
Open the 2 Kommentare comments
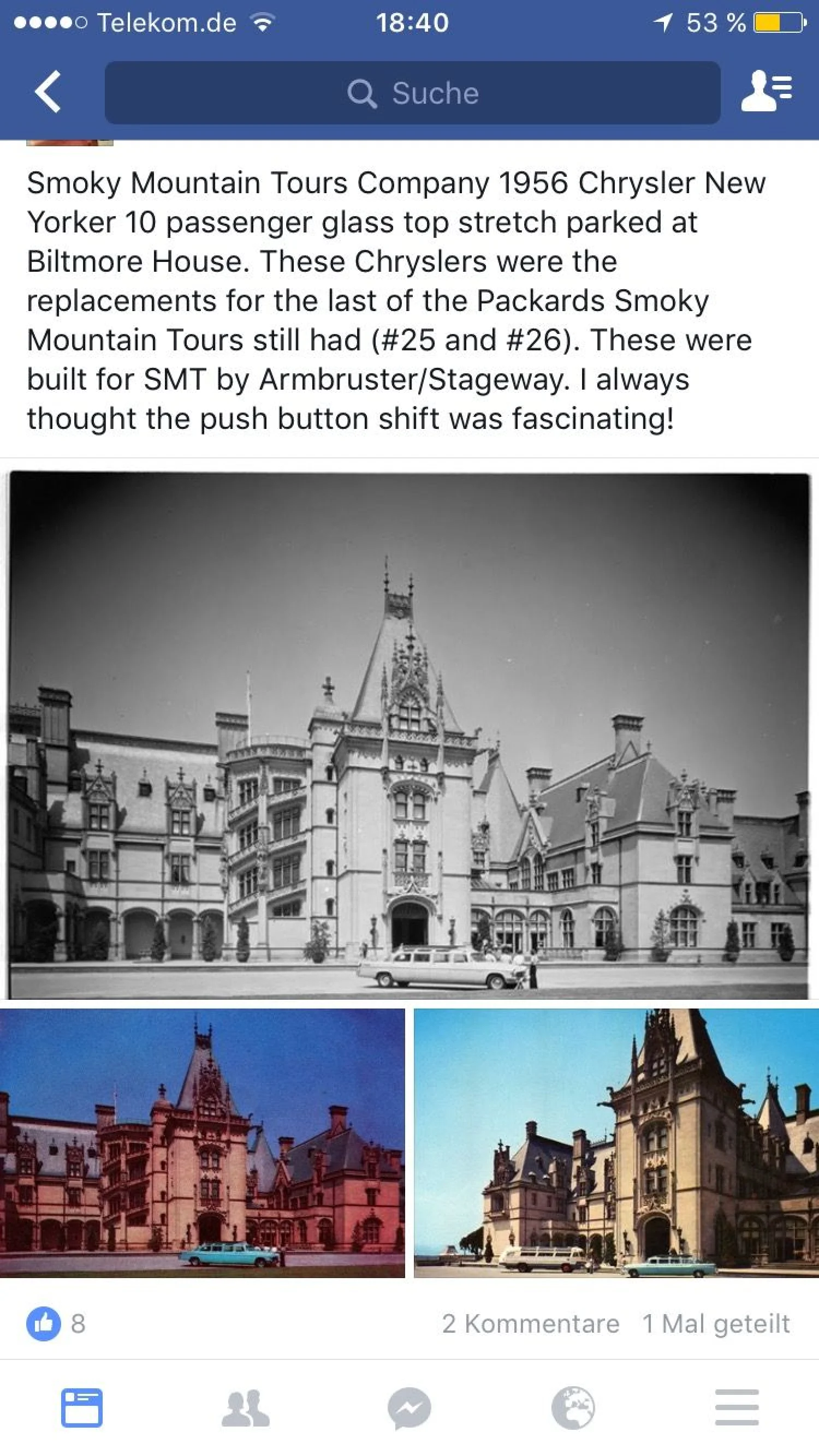point(531,1324)
